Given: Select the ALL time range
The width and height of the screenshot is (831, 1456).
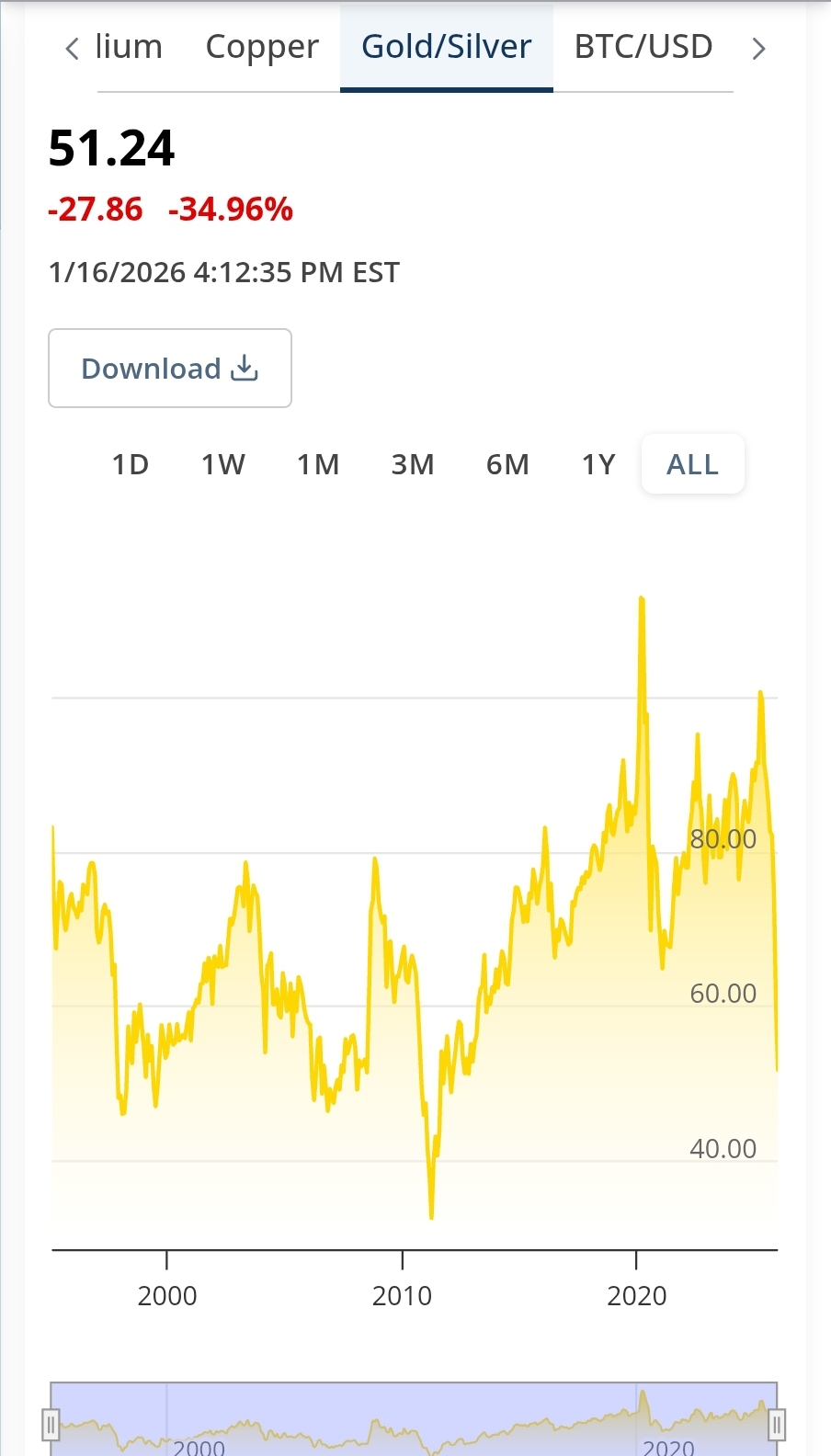Looking at the screenshot, I should pyautogui.click(x=693, y=464).
